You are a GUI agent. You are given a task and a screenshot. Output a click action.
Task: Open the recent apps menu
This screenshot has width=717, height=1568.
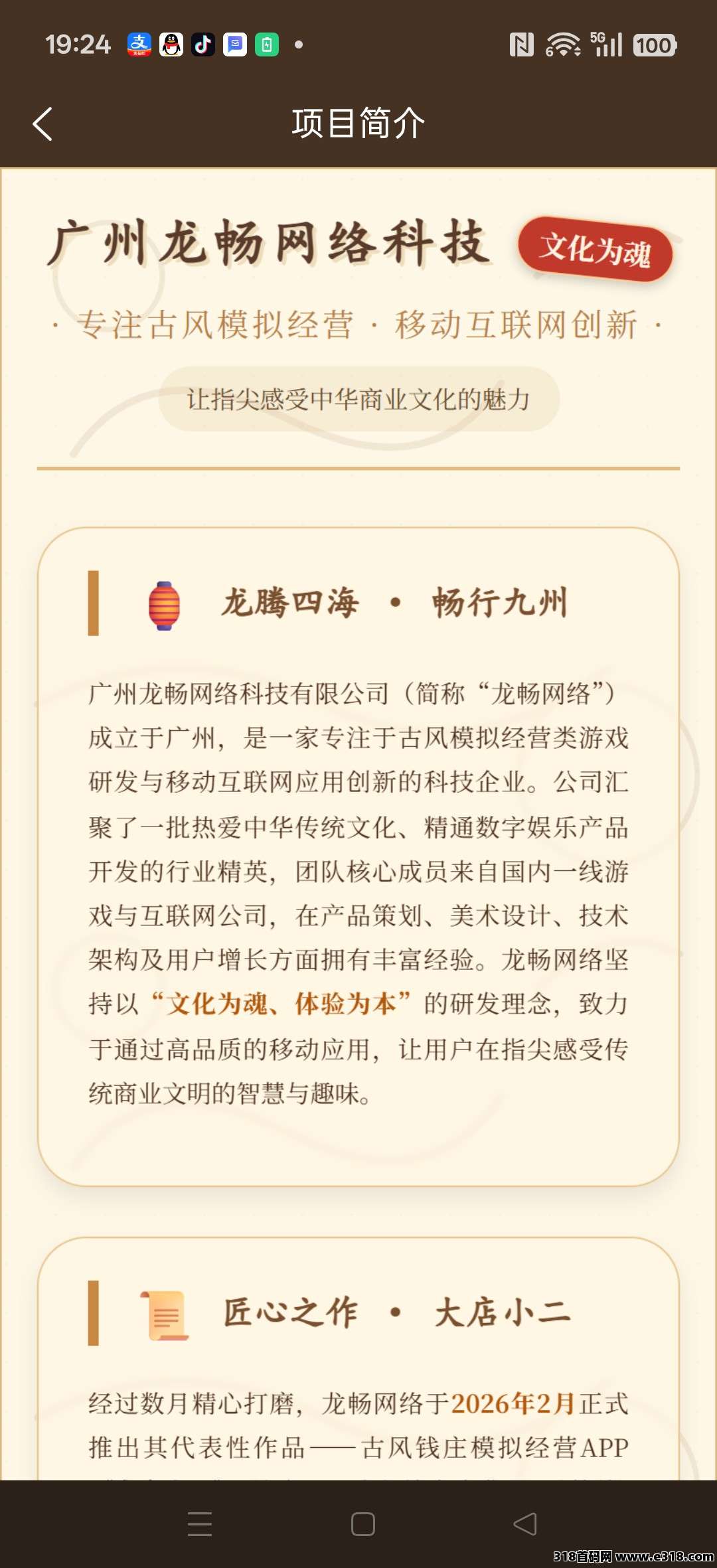(x=199, y=1524)
